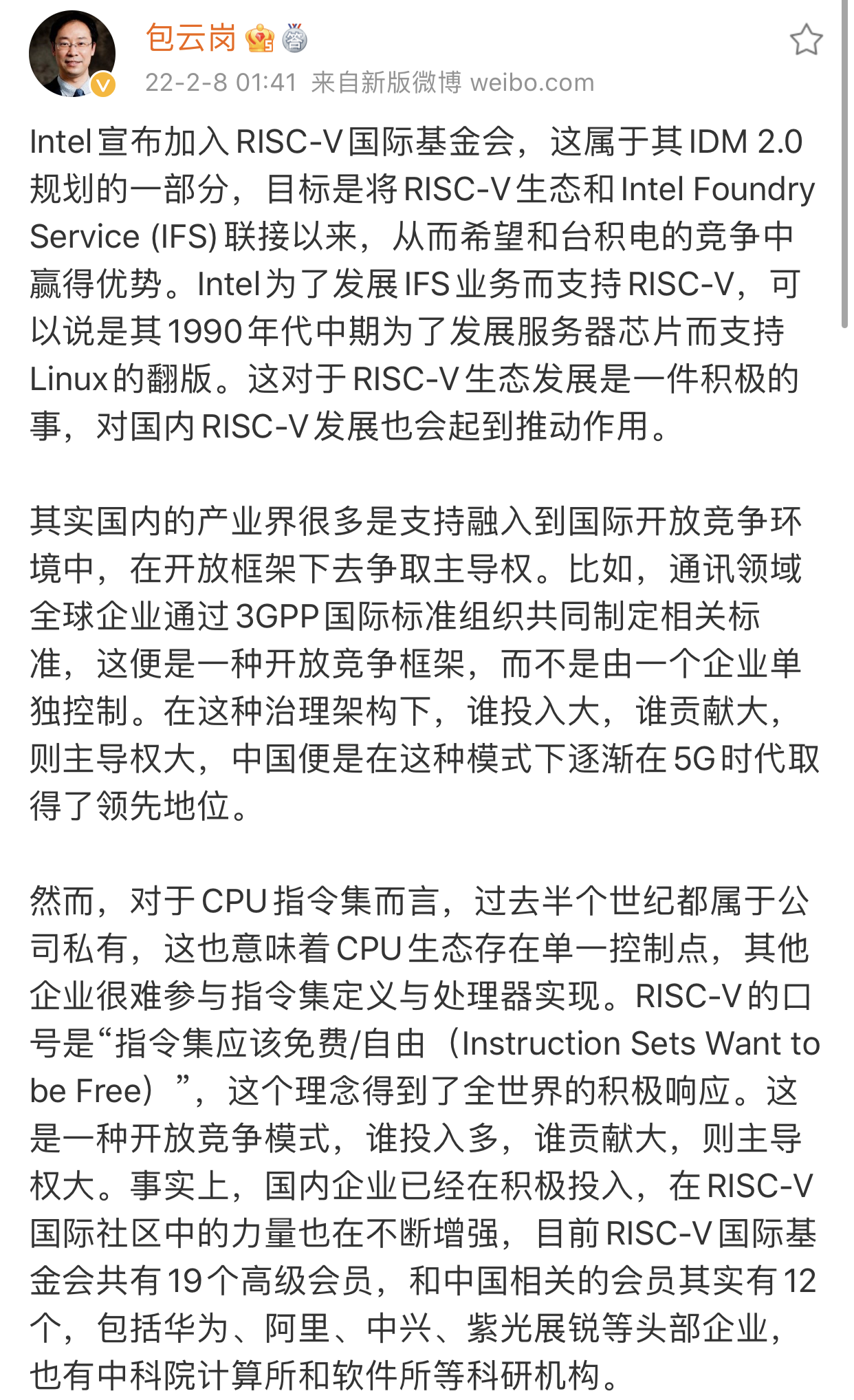Favorite this post with the star icon
The image size is (854, 1400).
pos(806,39)
